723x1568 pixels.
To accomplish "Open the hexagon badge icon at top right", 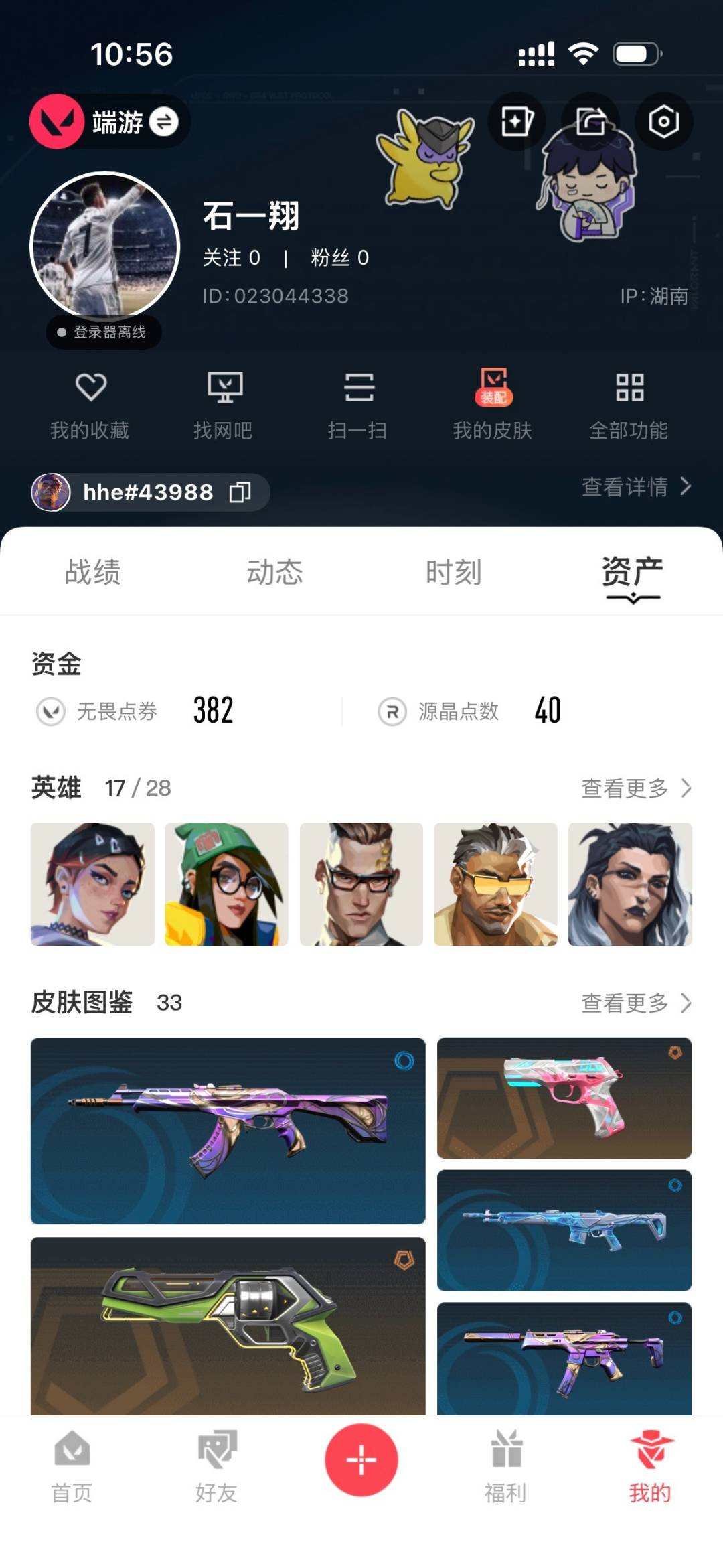I will (663, 121).
